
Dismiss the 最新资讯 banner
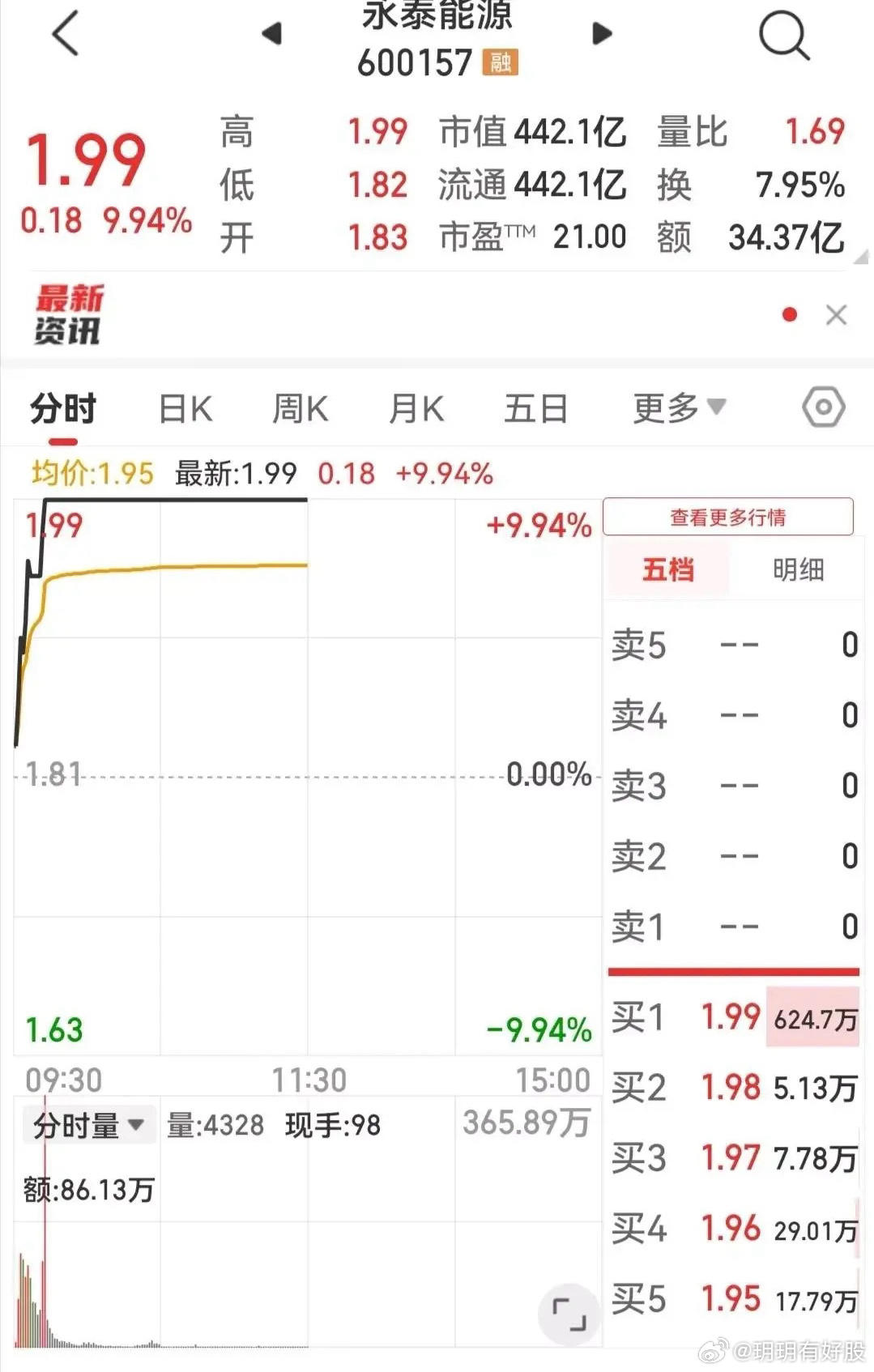point(836,315)
